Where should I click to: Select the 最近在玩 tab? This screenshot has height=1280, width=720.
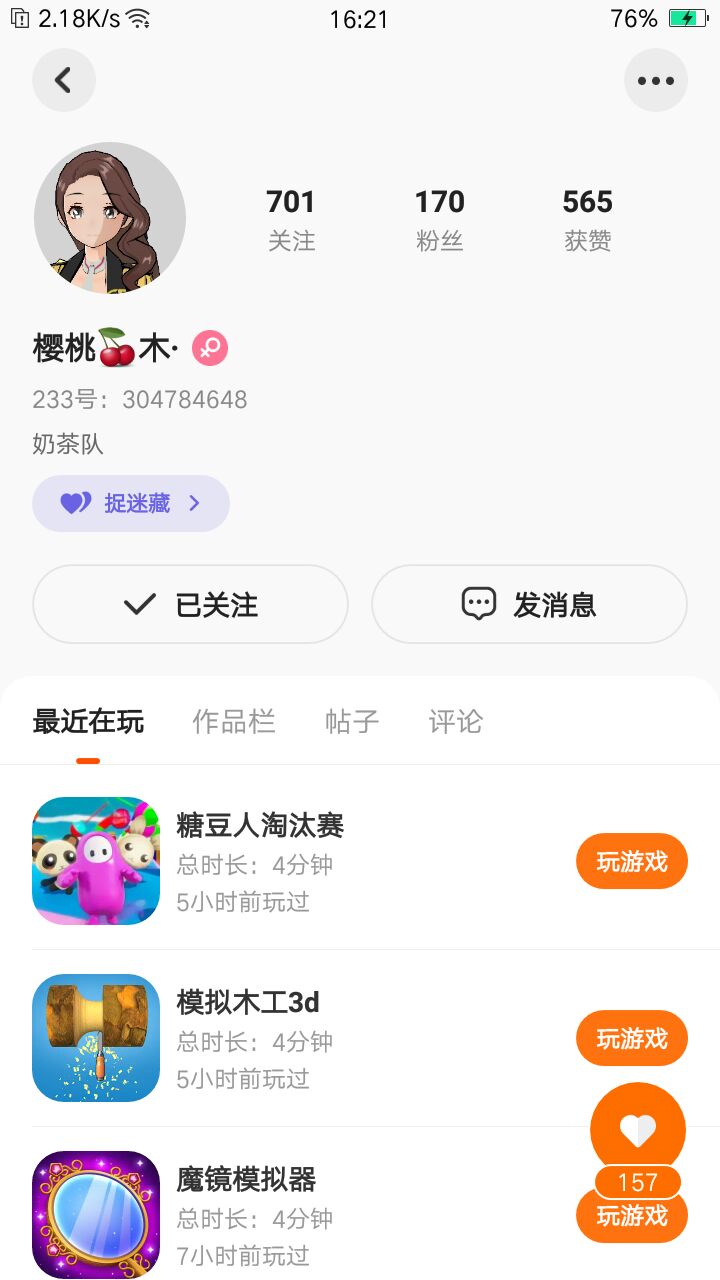88,721
